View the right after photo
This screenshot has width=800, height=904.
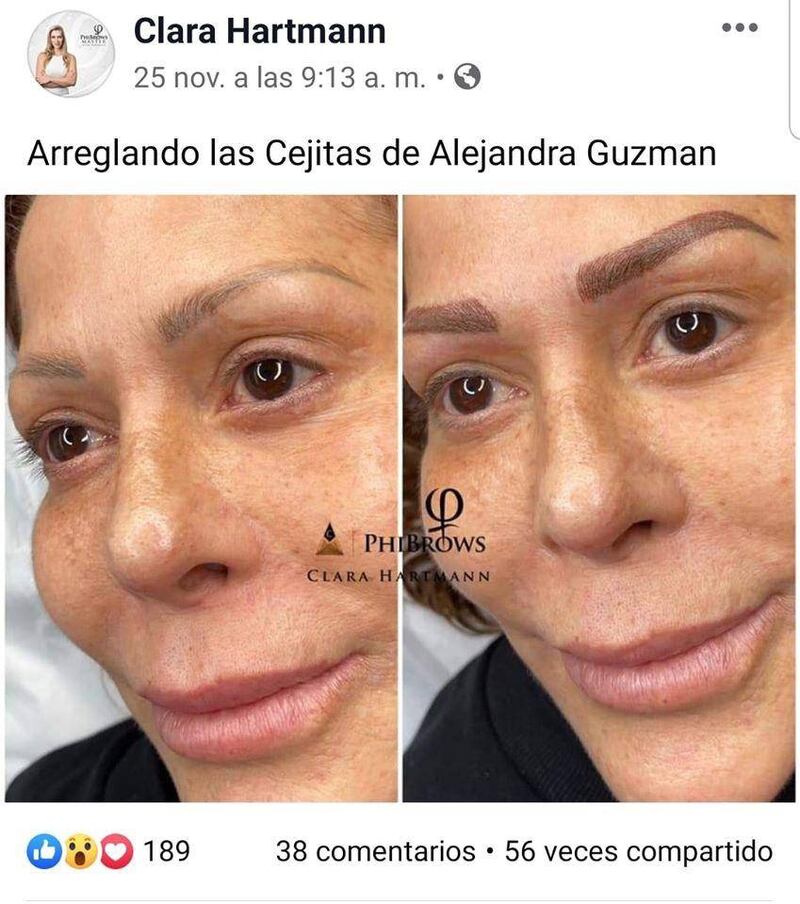coord(598,498)
